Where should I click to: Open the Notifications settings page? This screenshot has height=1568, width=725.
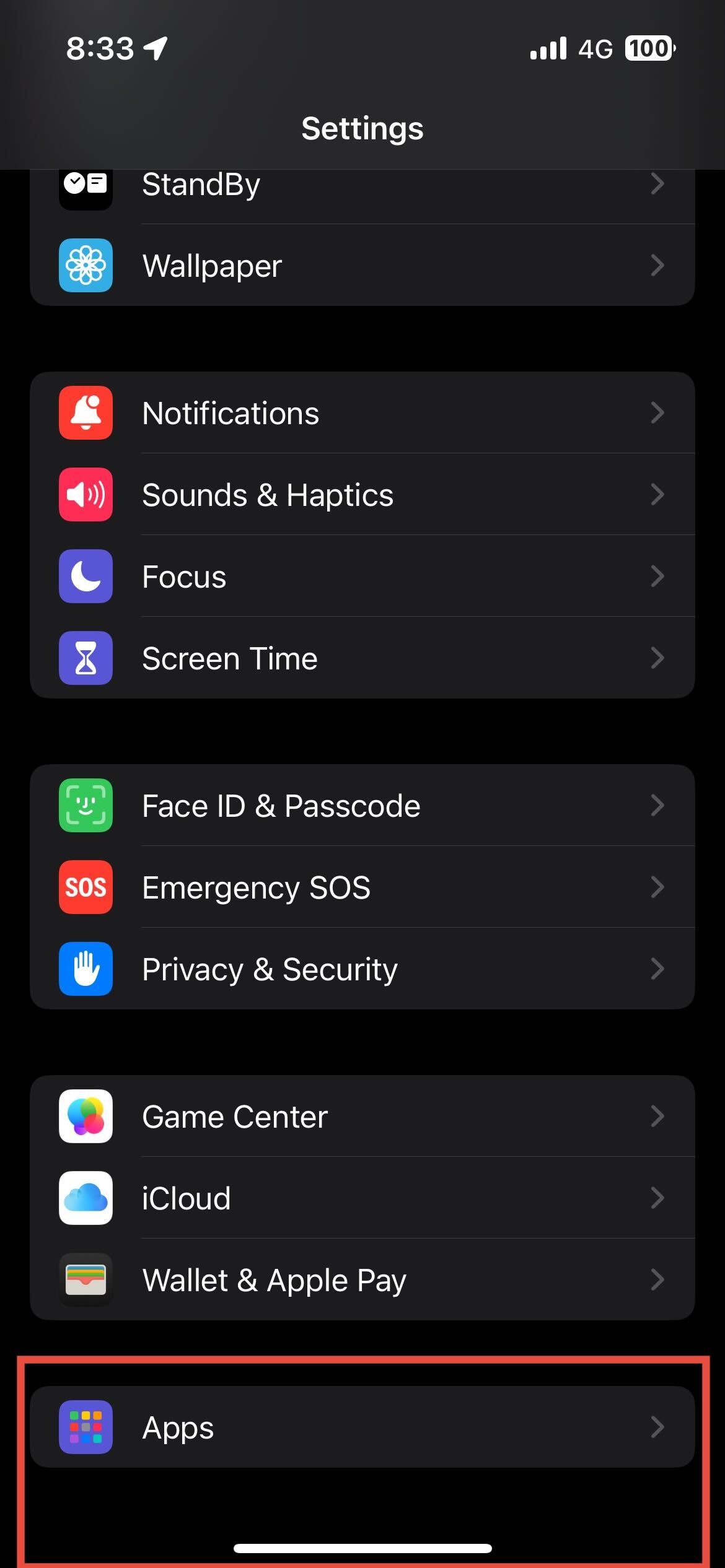point(362,412)
